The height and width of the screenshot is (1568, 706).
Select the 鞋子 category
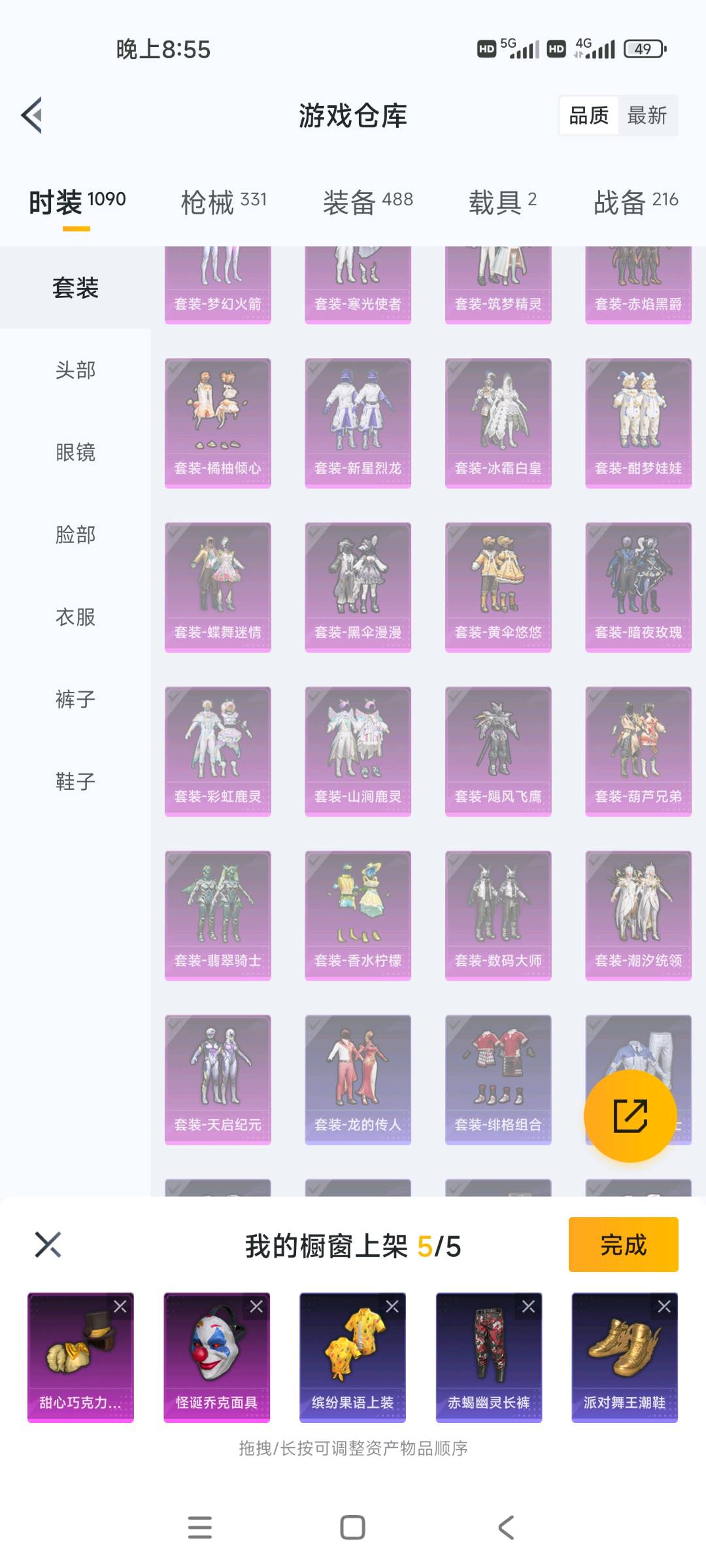(75, 781)
